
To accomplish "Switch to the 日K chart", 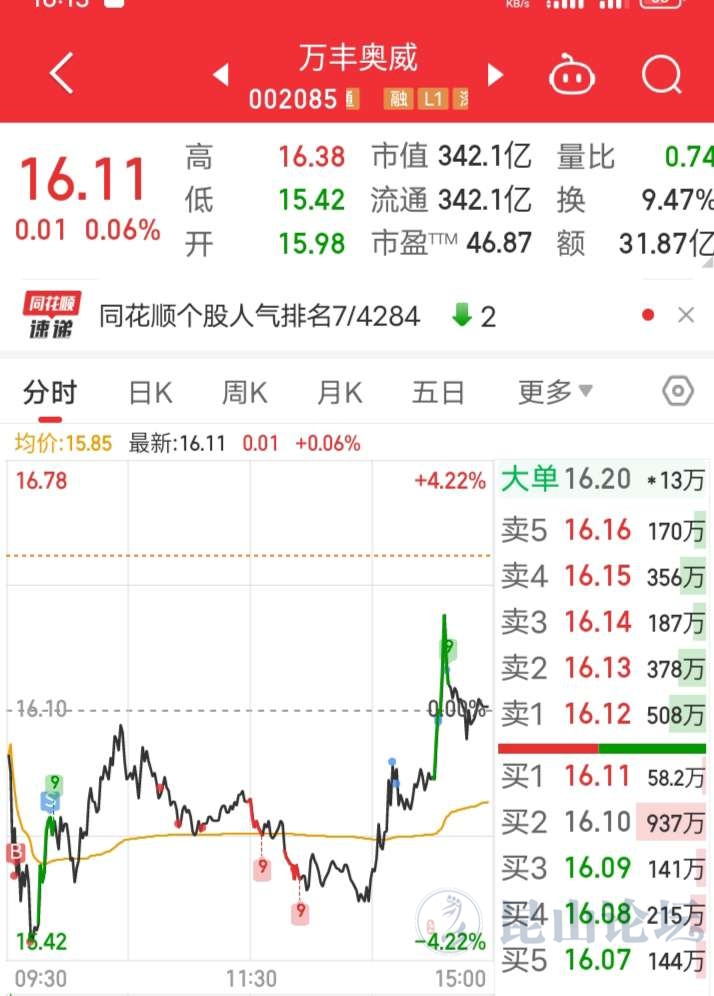I will [150, 392].
